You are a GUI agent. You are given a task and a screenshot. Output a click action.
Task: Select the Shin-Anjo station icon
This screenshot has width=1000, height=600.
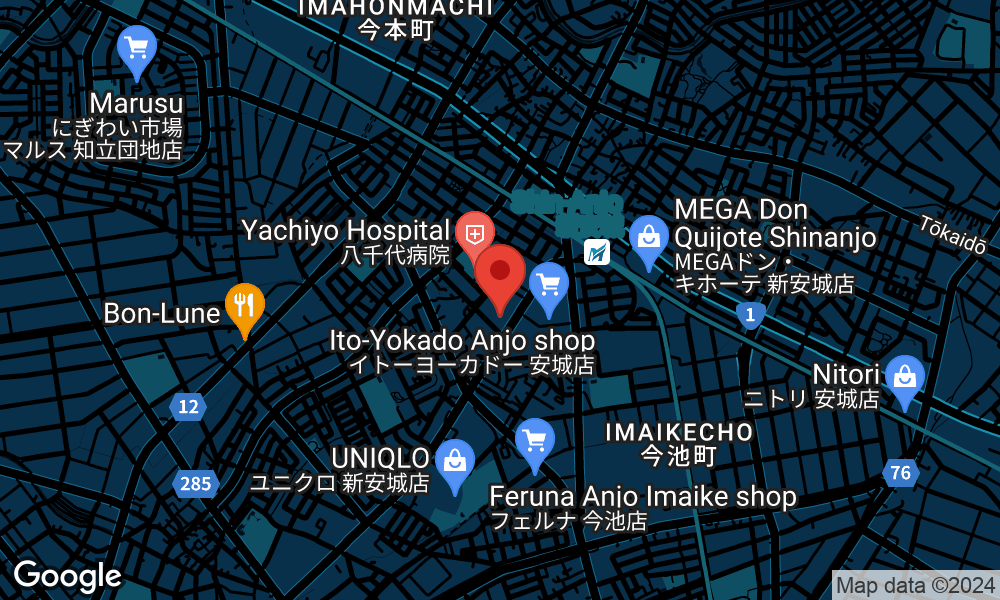pyautogui.click(x=597, y=252)
